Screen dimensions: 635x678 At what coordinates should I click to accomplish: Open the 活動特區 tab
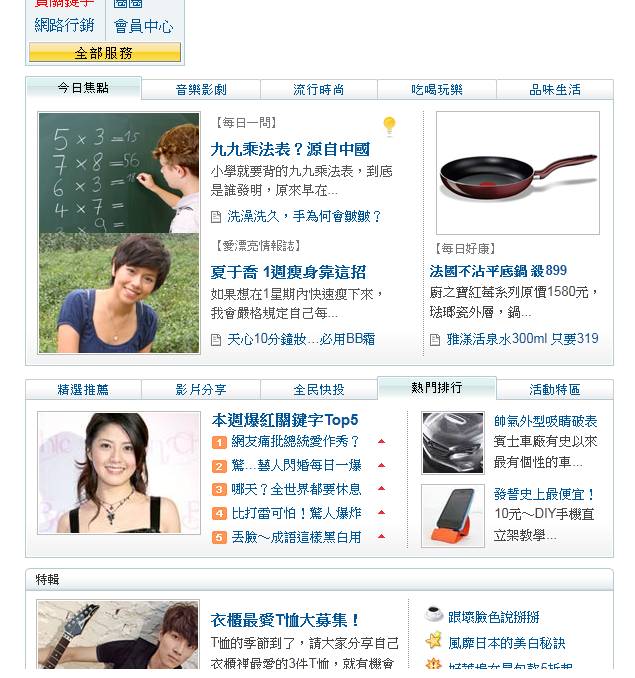click(x=555, y=390)
